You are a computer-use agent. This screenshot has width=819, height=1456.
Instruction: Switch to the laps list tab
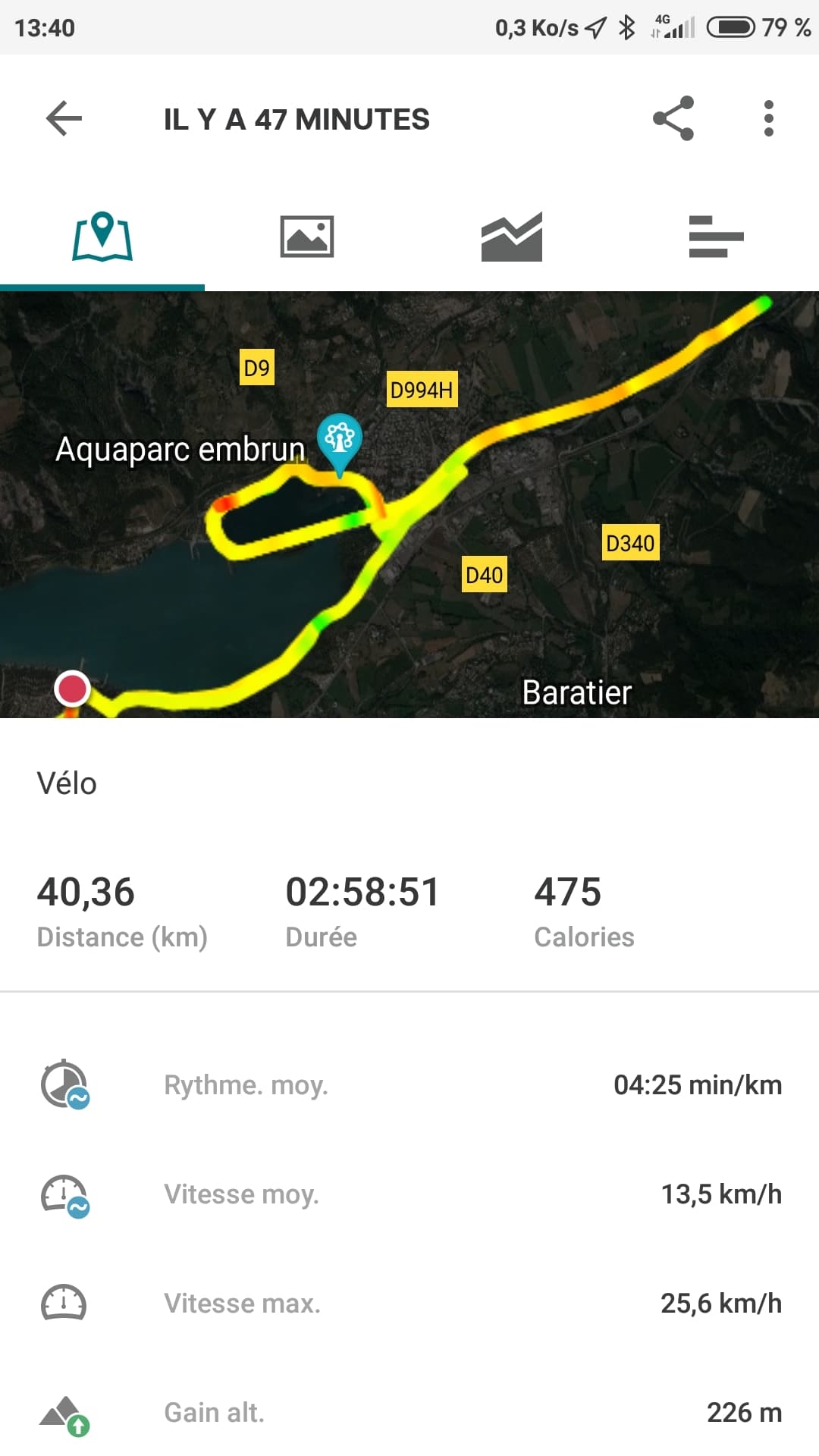[x=716, y=237]
